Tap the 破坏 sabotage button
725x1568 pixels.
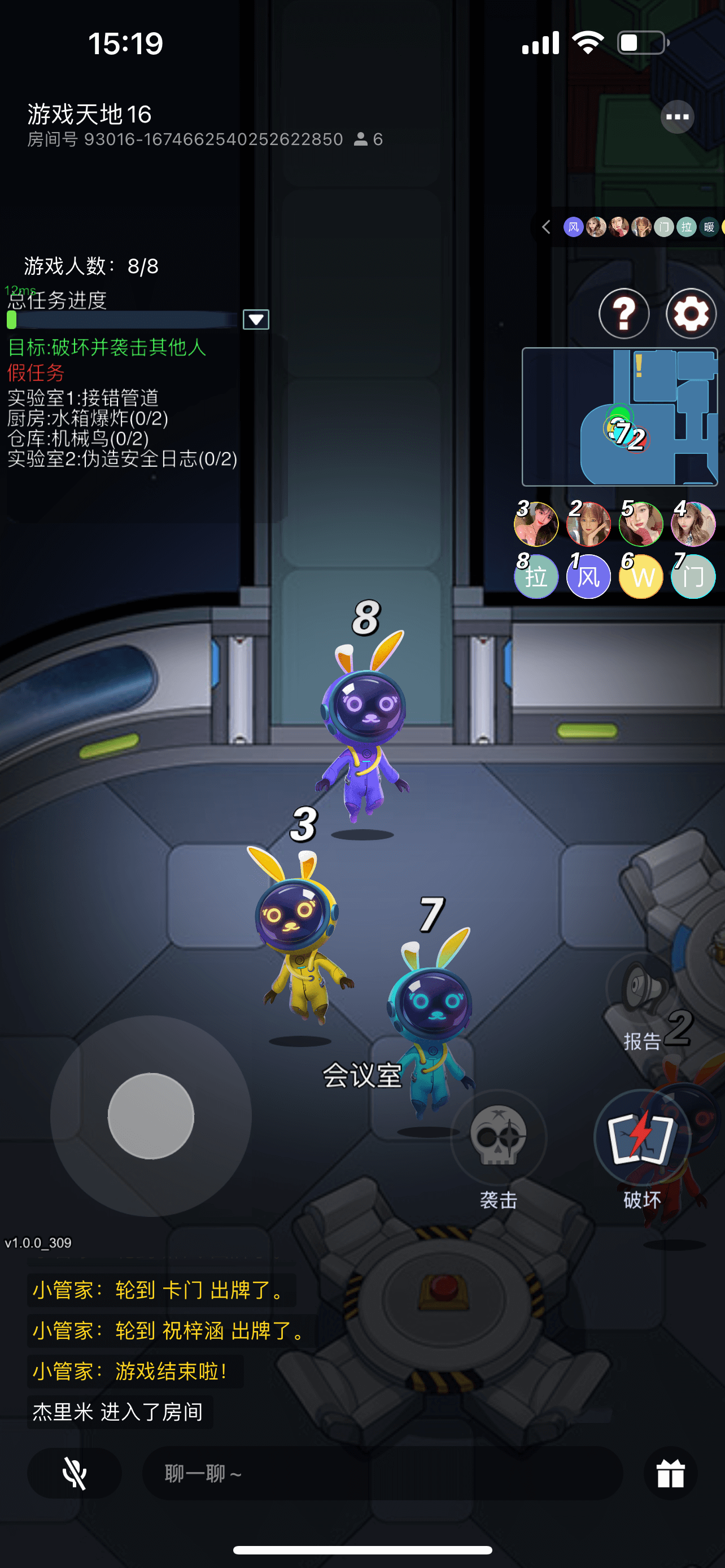tap(641, 1137)
